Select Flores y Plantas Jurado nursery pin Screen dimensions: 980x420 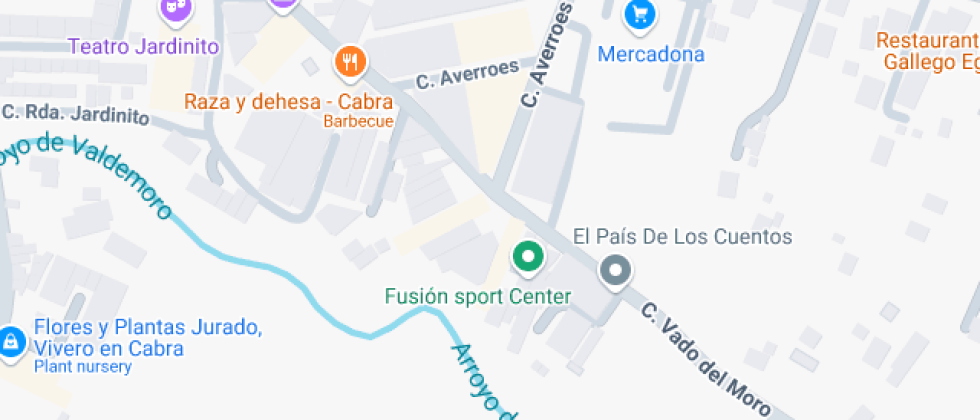11,341
